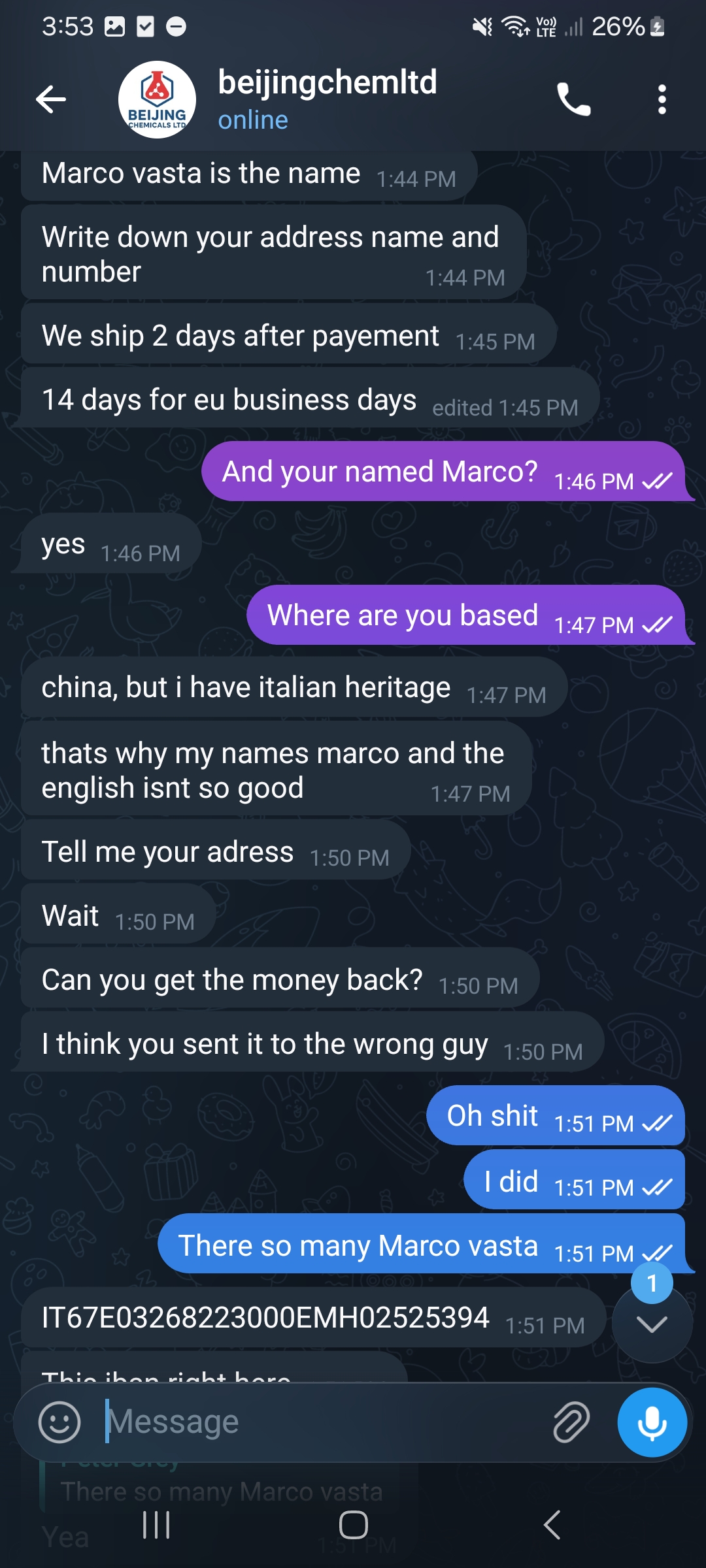Tap the chat title beijingchemltd
Screen dimensions: 706x1568
(x=327, y=83)
